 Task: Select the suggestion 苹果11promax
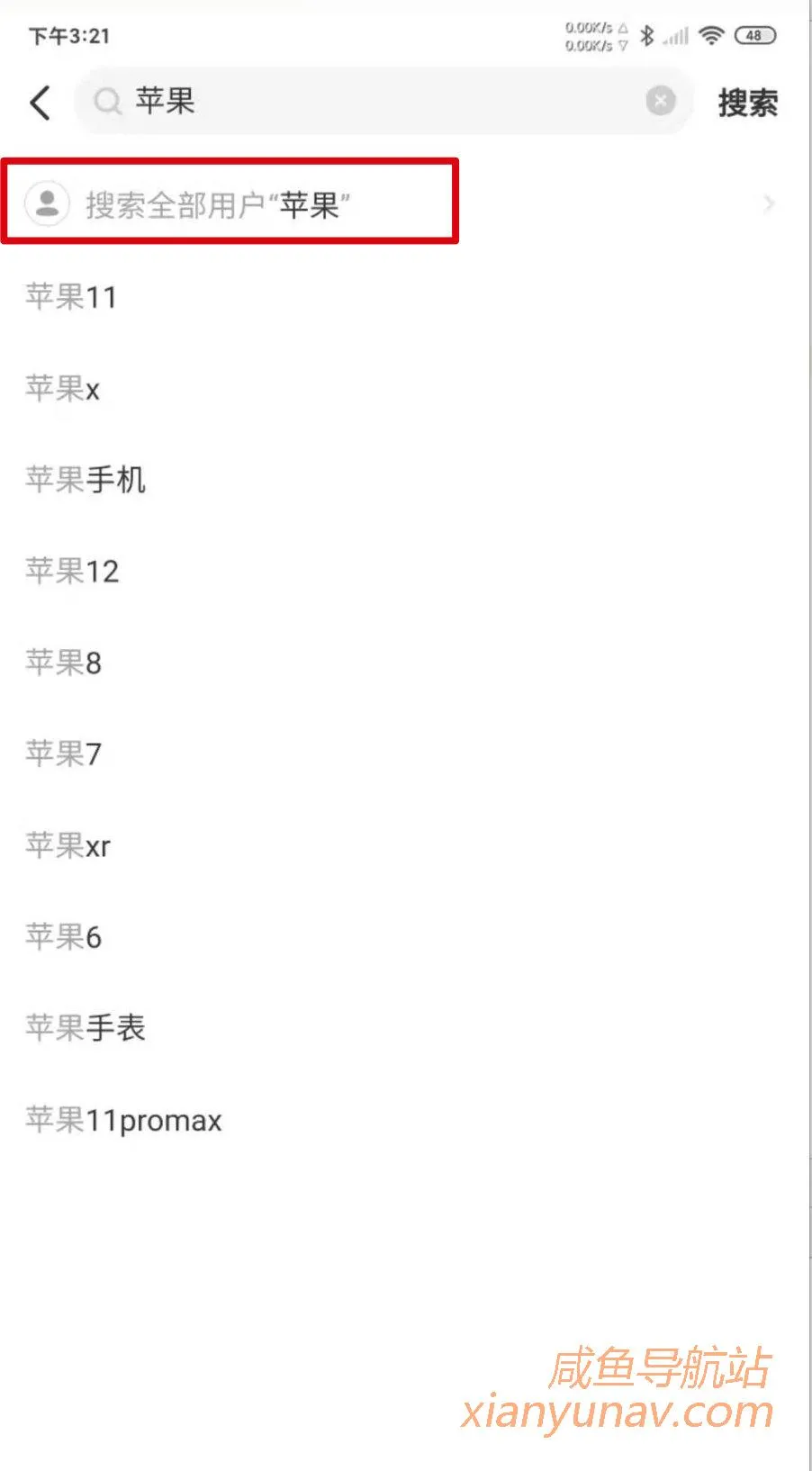click(123, 1120)
